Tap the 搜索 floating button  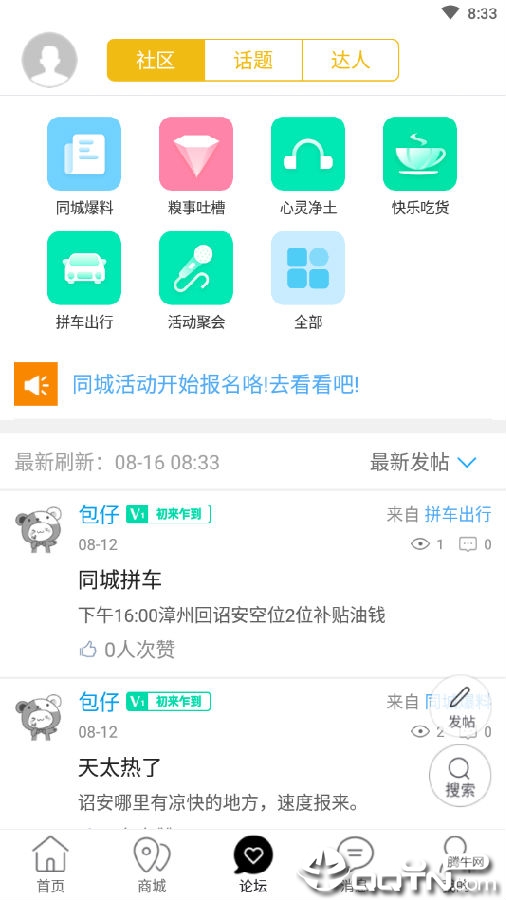tap(460, 776)
